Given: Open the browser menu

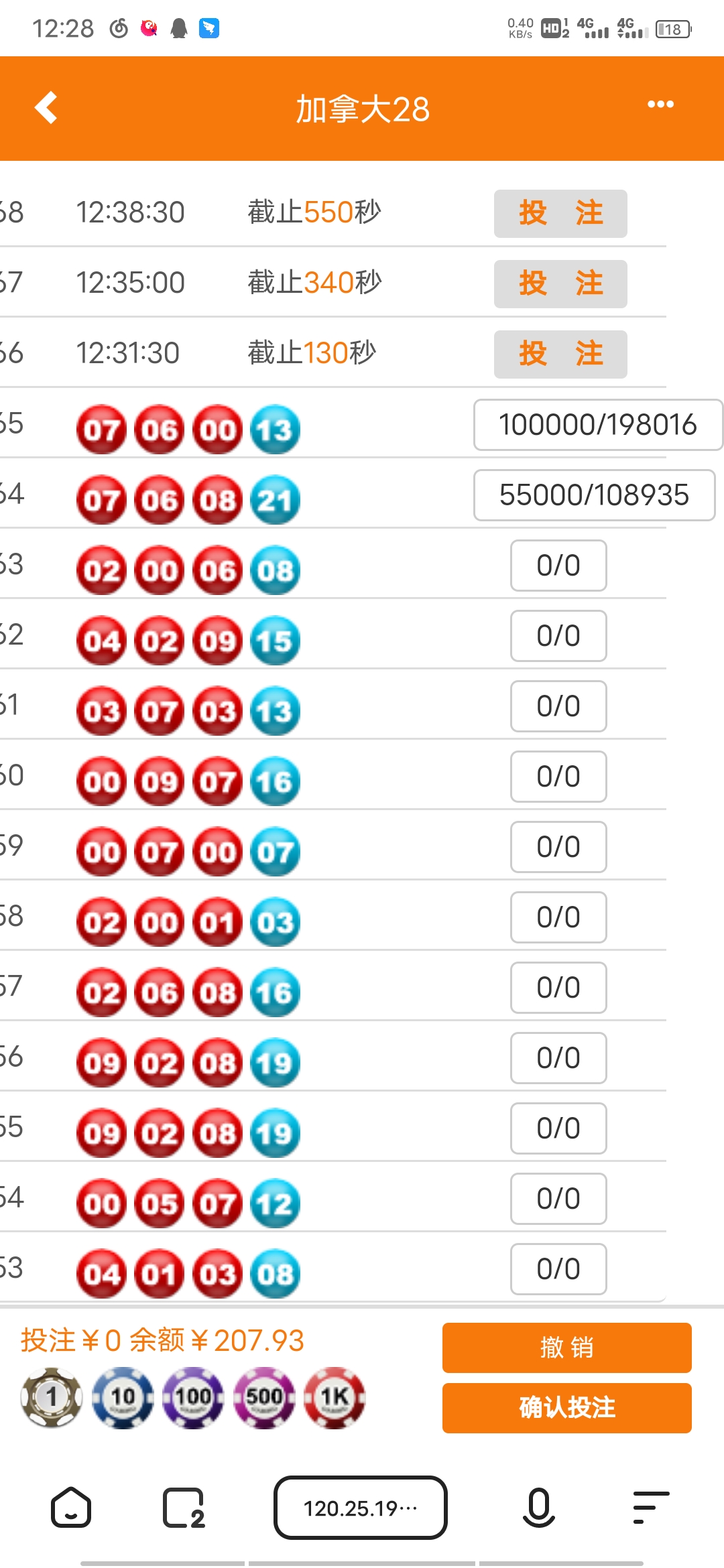Looking at the screenshot, I should [651, 1508].
